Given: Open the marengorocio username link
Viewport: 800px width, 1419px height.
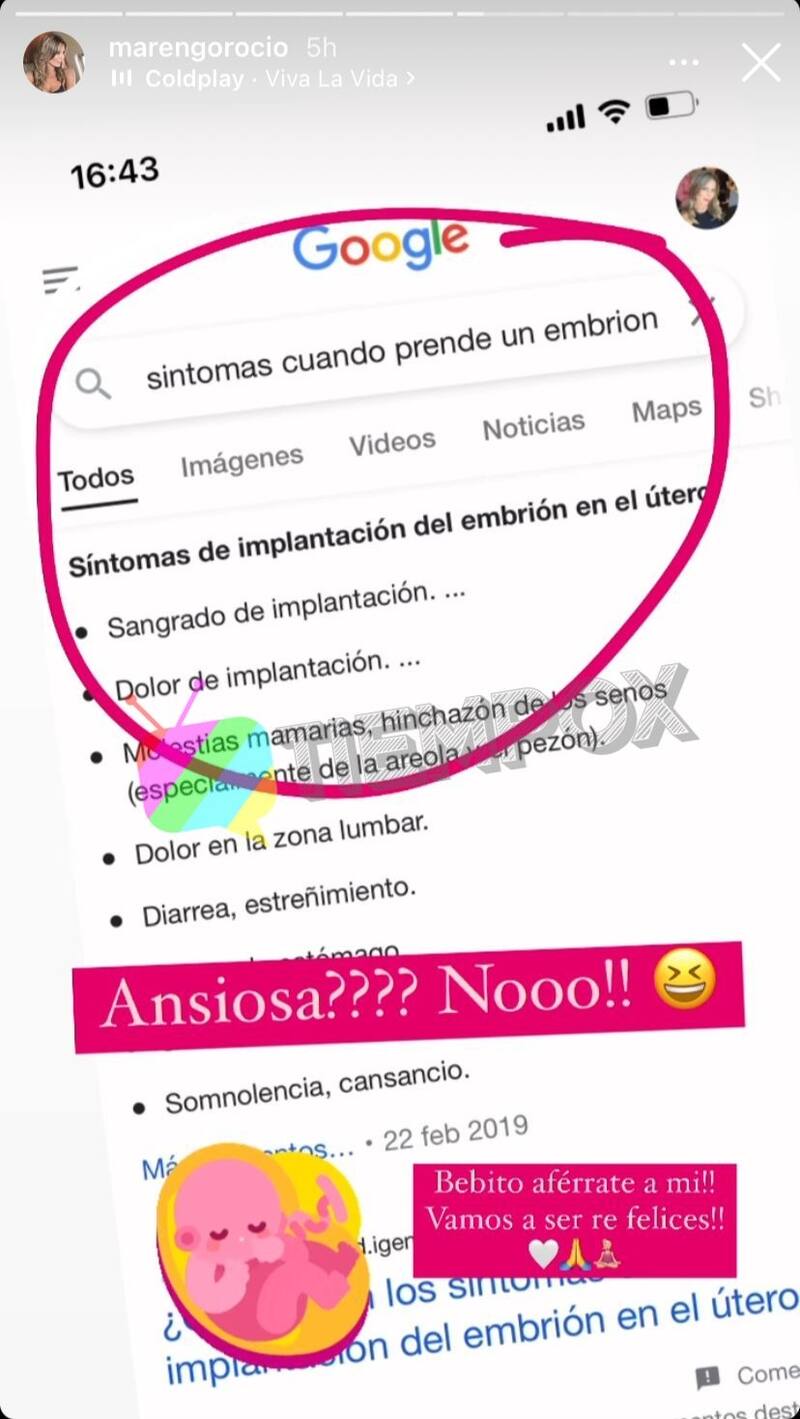Looking at the screenshot, I should click(x=199, y=47).
